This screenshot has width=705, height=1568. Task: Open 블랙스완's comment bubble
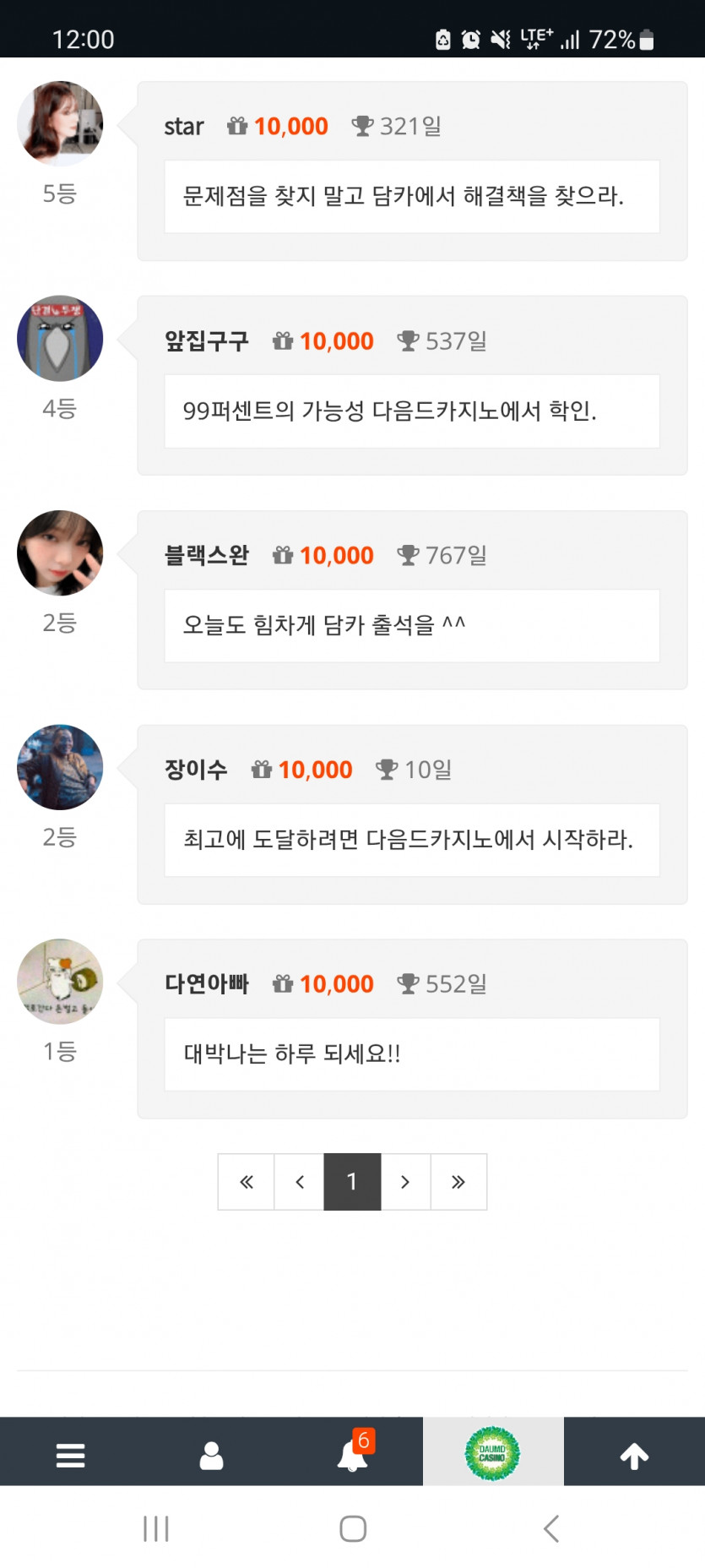[x=411, y=625]
